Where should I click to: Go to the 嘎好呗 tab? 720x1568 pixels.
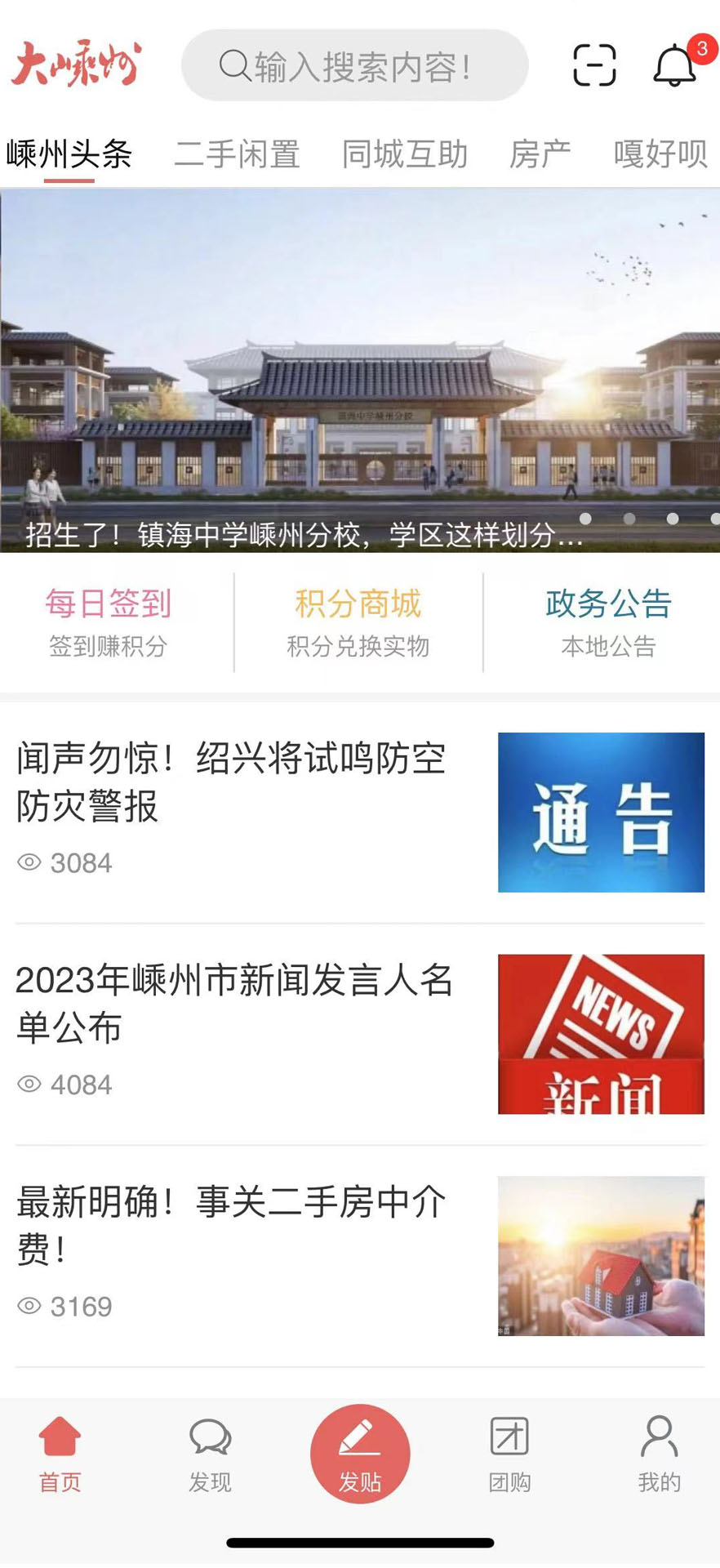coord(660,154)
